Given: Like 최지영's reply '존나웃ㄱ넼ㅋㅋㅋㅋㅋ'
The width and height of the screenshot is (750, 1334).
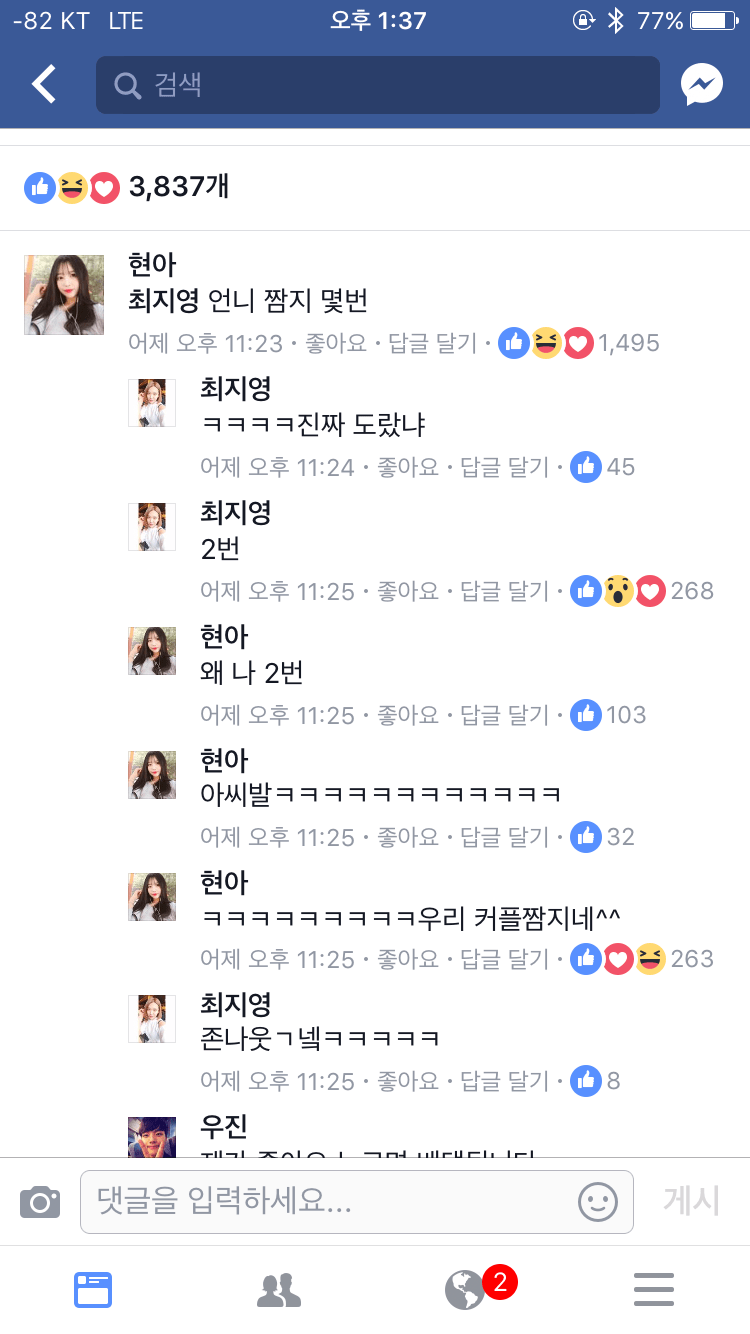Looking at the screenshot, I should point(408,1081).
